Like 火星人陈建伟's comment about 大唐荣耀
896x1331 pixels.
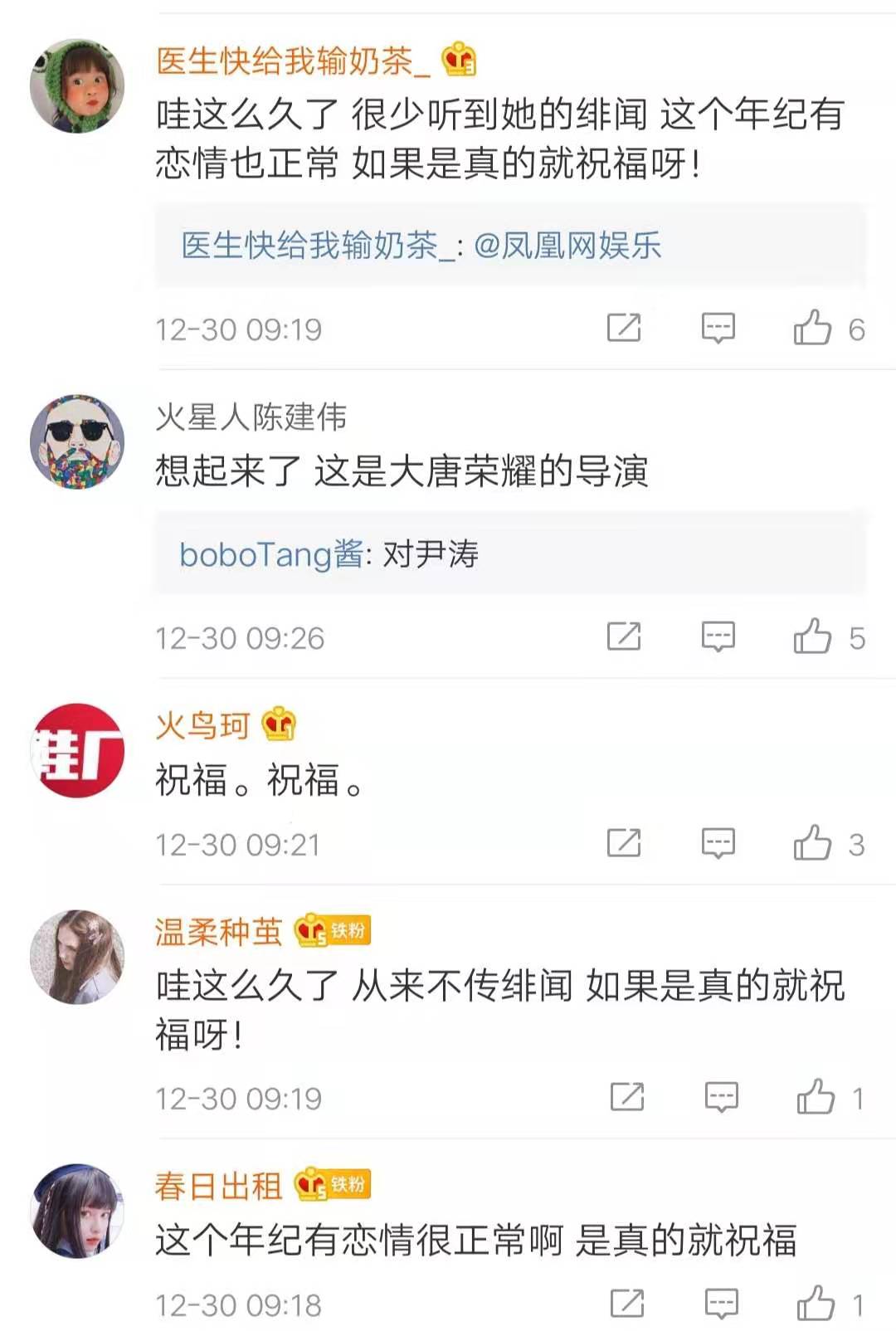pos(813,636)
